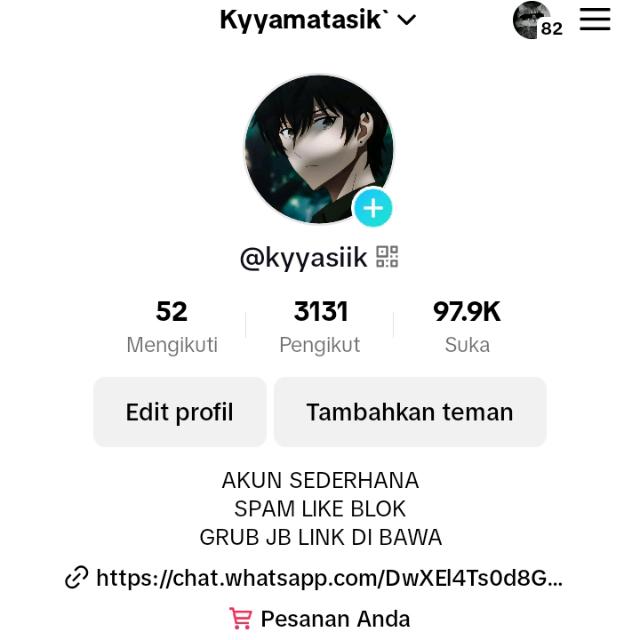This screenshot has height=640, width=640.
Task: View the 52 Mengikuti list
Action: [172, 327]
